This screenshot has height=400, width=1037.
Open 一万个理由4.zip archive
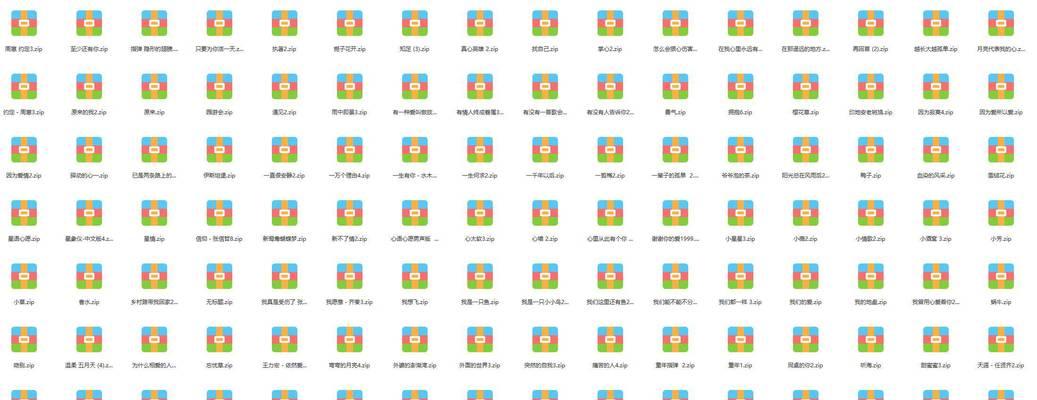pos(349,150)
